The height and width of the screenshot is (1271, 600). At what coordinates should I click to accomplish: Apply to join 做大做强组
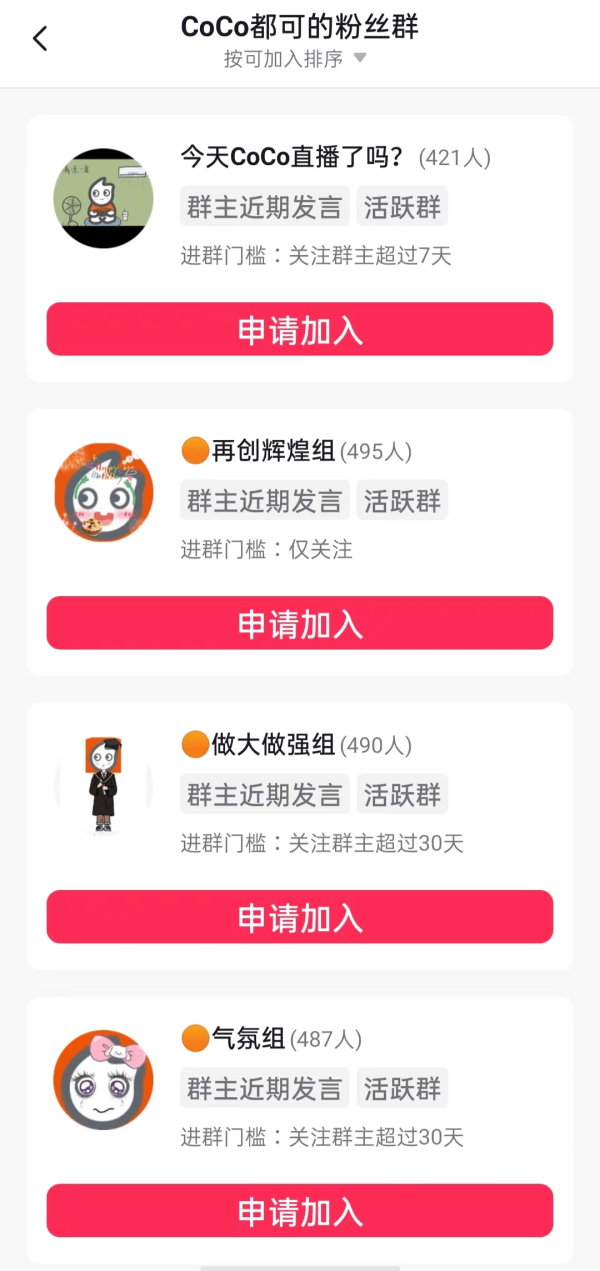(300, 917)
